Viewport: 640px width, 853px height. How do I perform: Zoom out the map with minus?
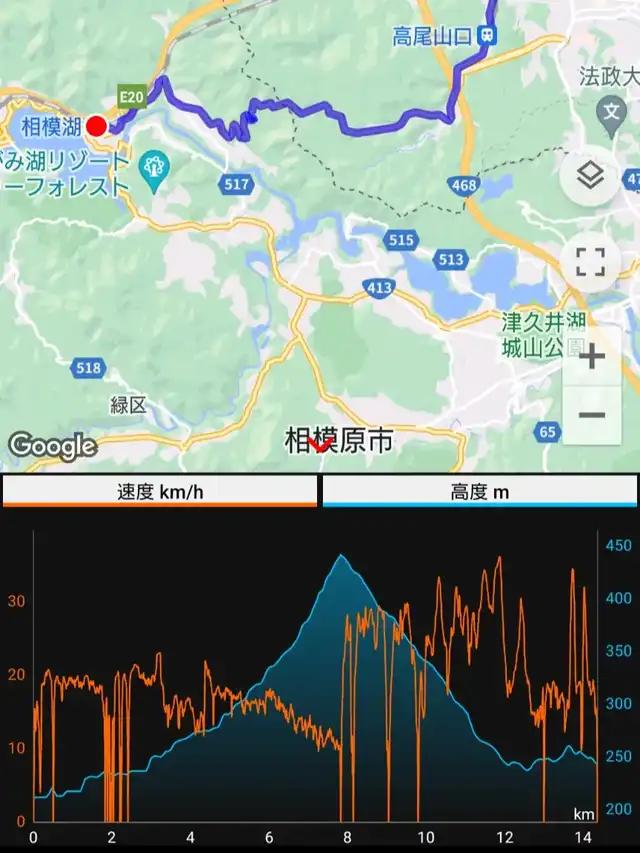click(592, 416)
